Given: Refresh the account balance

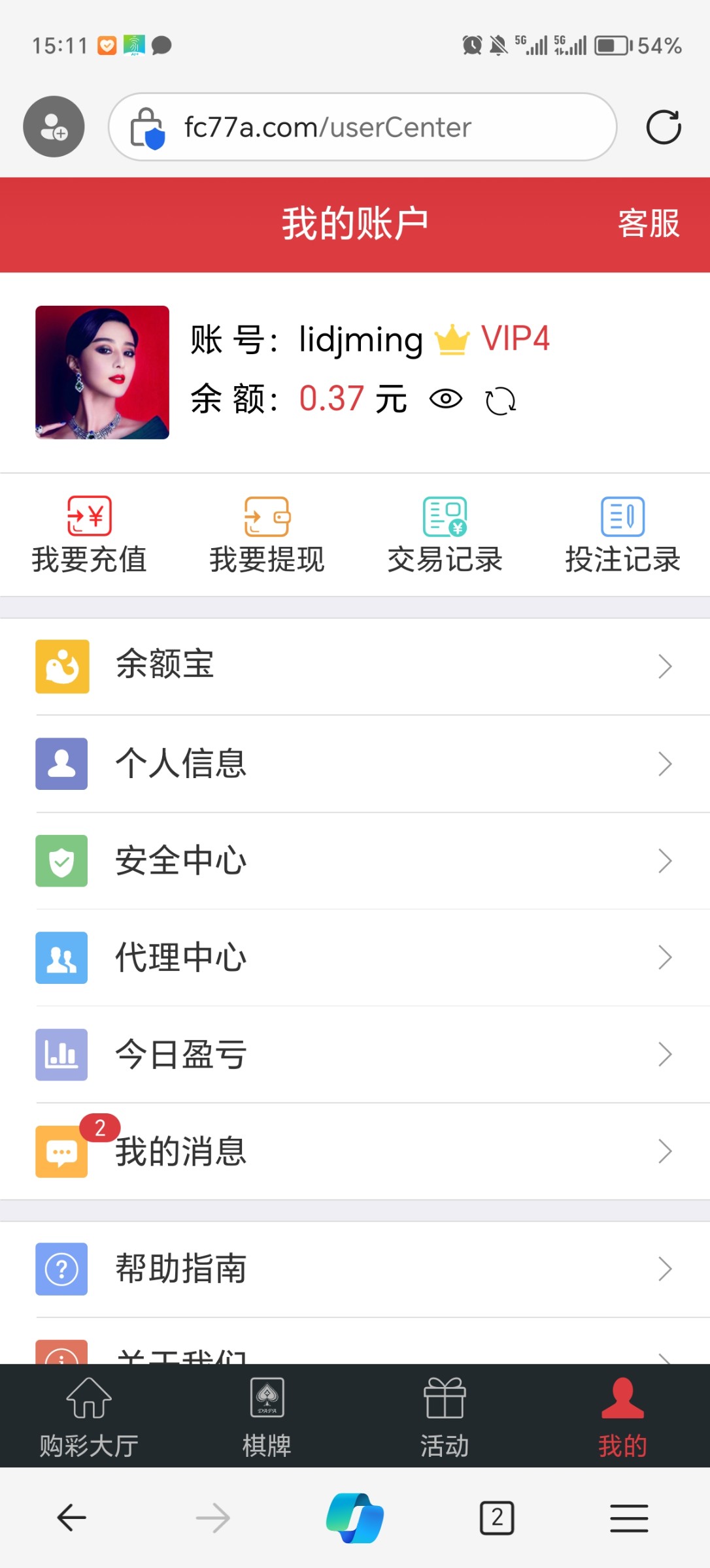Looking at the screenshot, I should coord(501,400).
